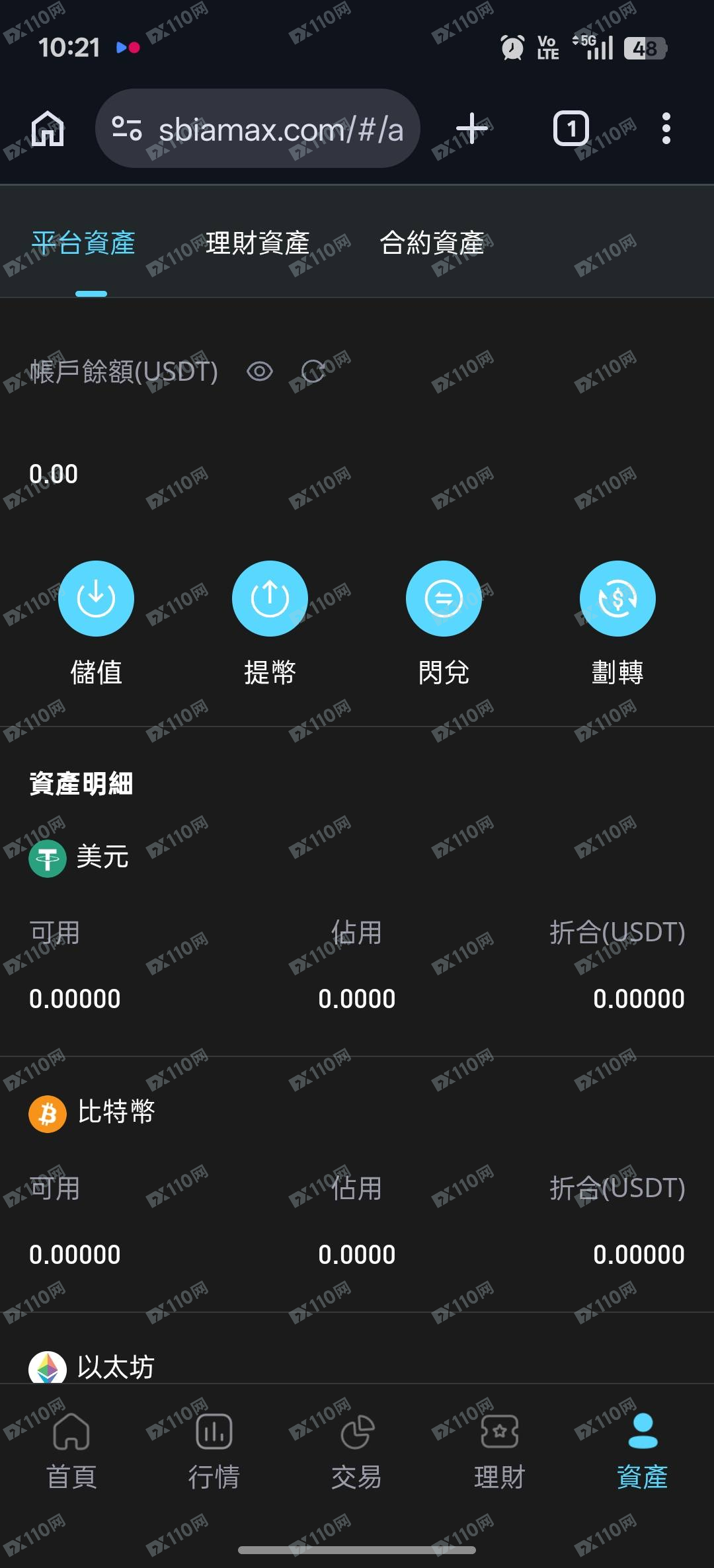Switch to the 理財資產 tab
Image resolution: width=714 pixels, height=1568 pixels.
click(x=257, y=243)
